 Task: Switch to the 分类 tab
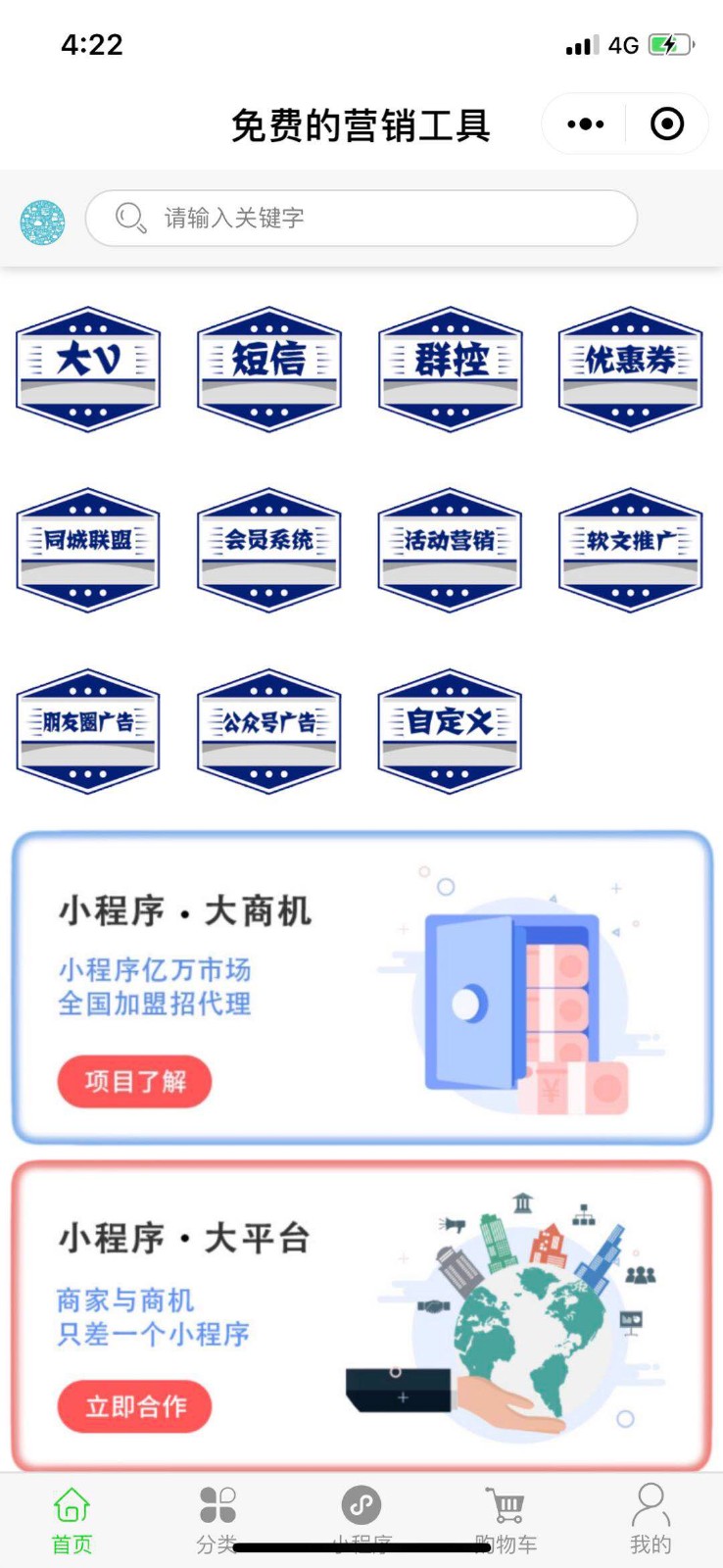pyautogui.click(x=217, y=1519)
